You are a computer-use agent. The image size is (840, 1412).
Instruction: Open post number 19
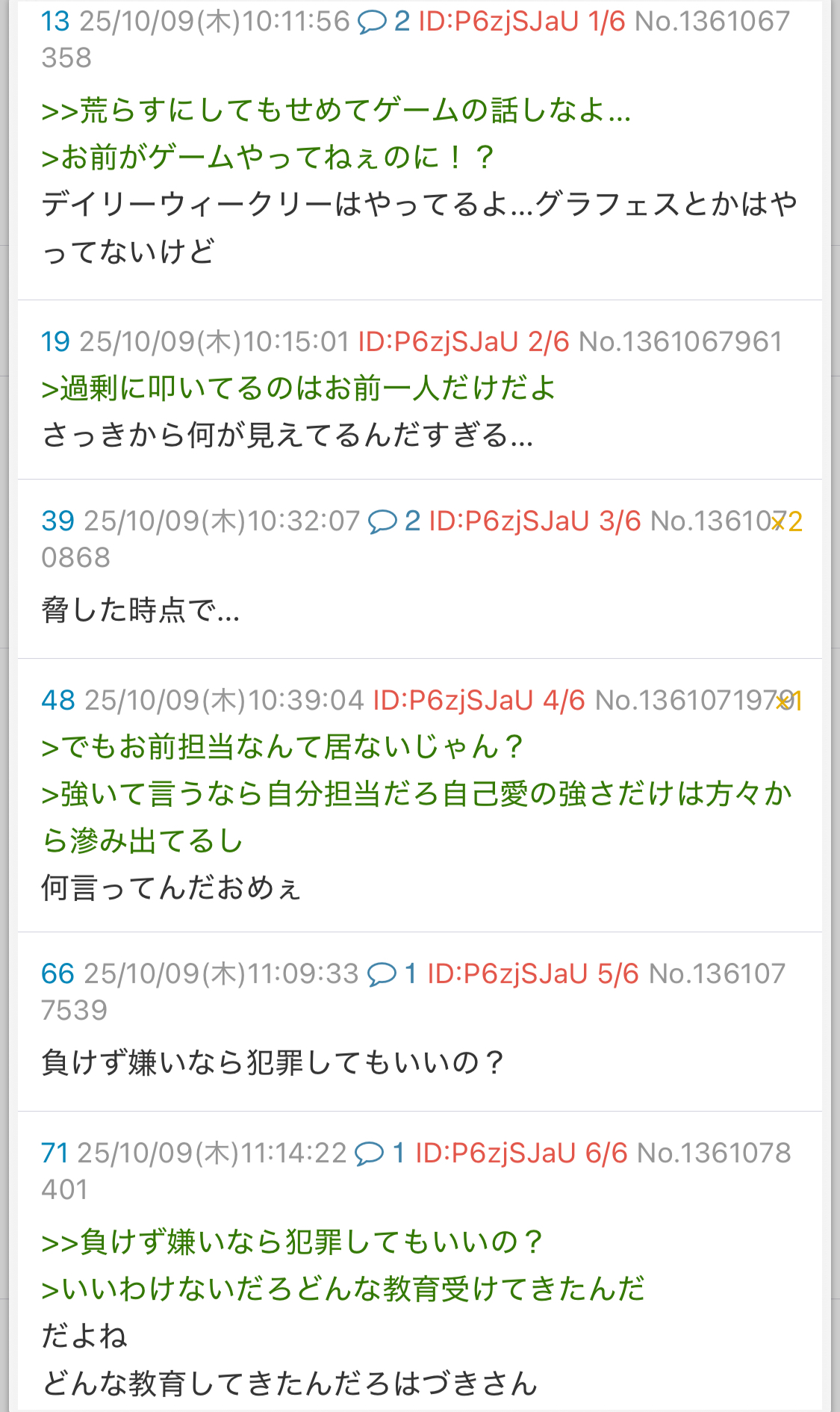click(x=55, y=342)
